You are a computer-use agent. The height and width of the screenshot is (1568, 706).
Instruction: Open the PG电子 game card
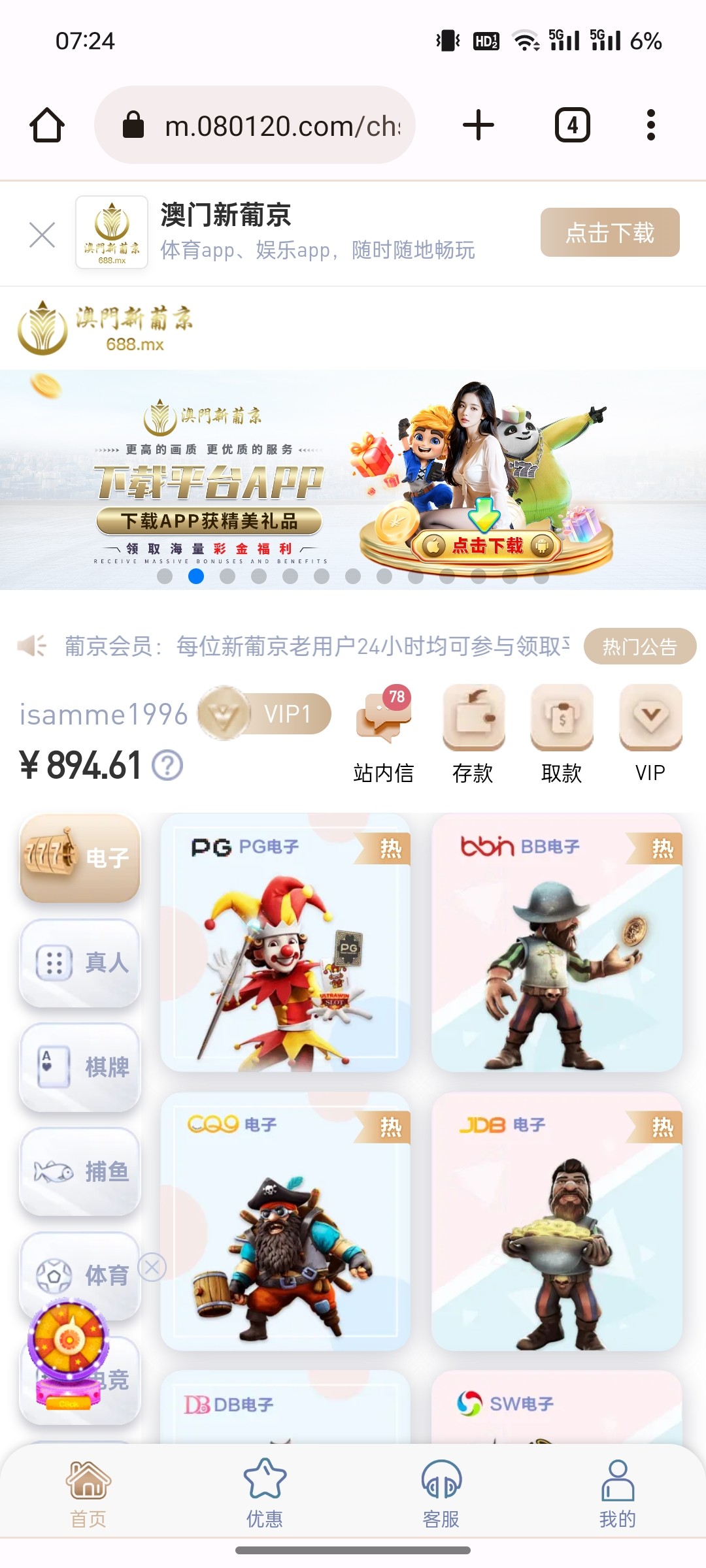tap(286, 943)
